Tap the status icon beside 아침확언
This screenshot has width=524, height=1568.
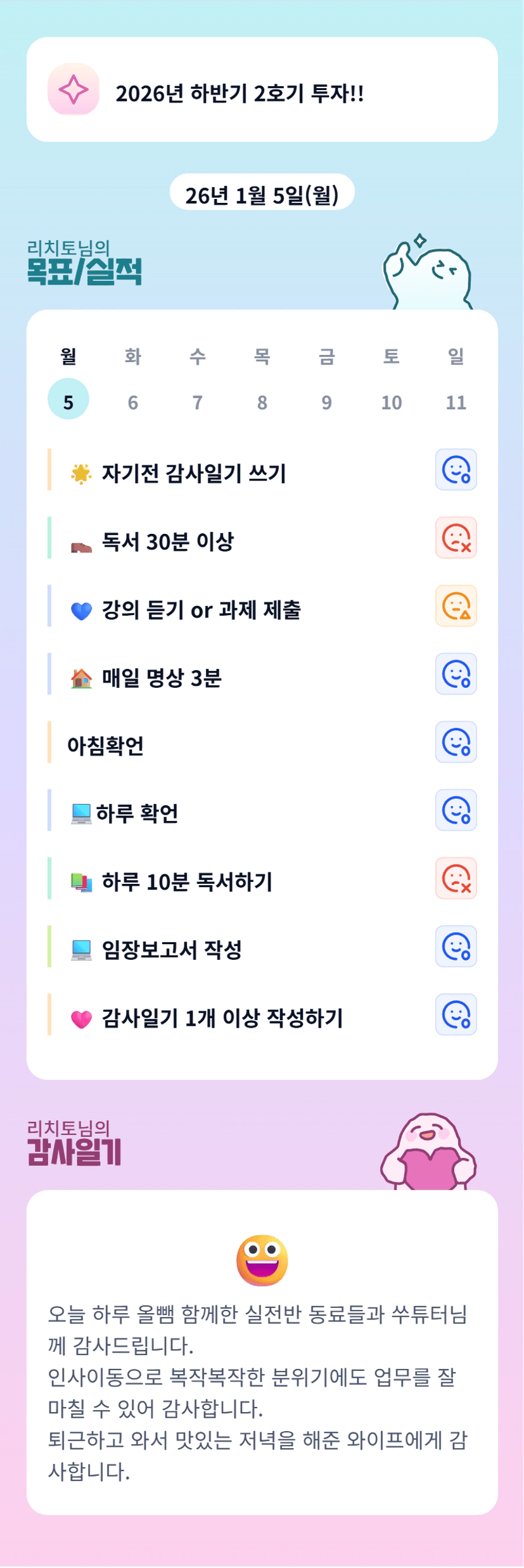coord(456,742)
